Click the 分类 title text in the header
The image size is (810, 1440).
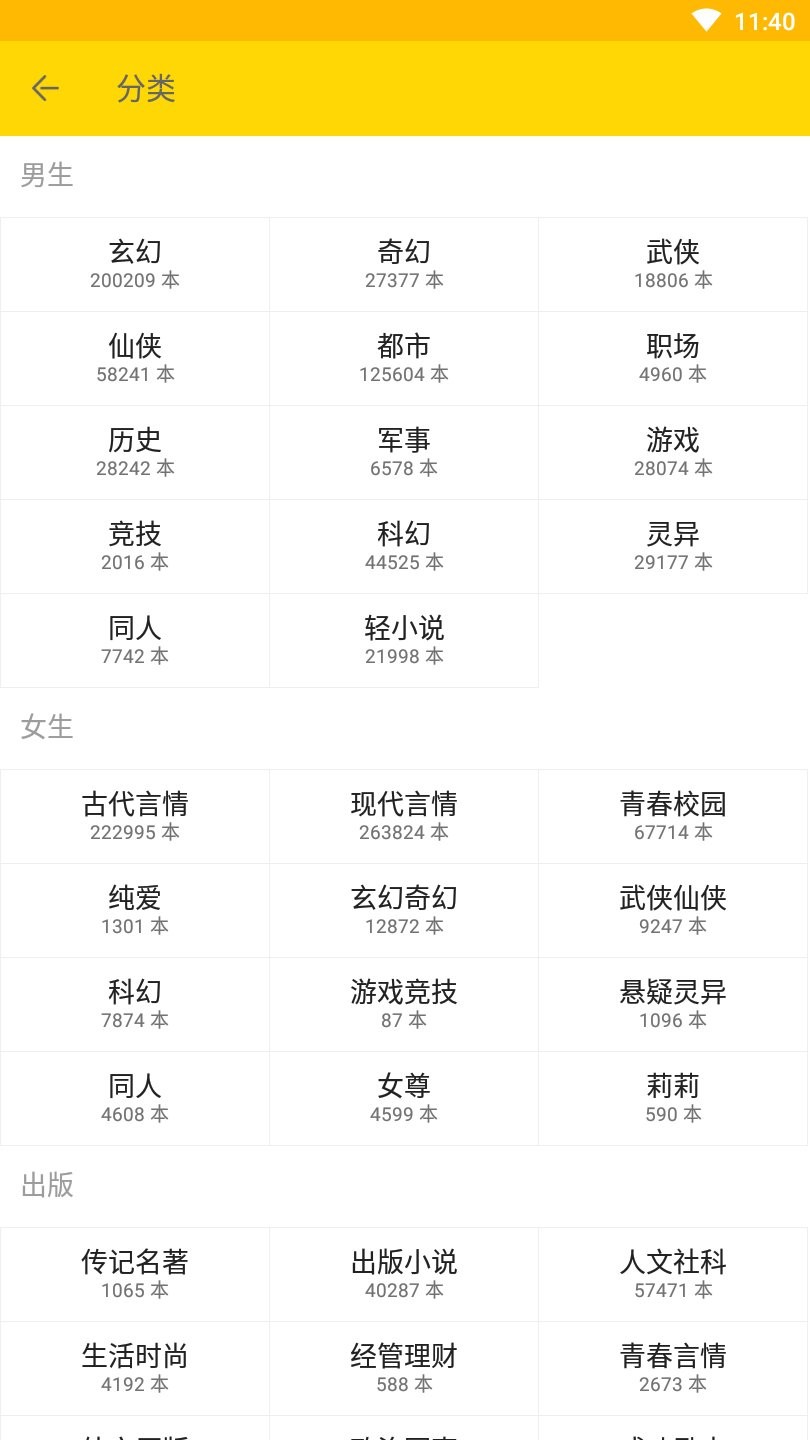tap(146, 89)
